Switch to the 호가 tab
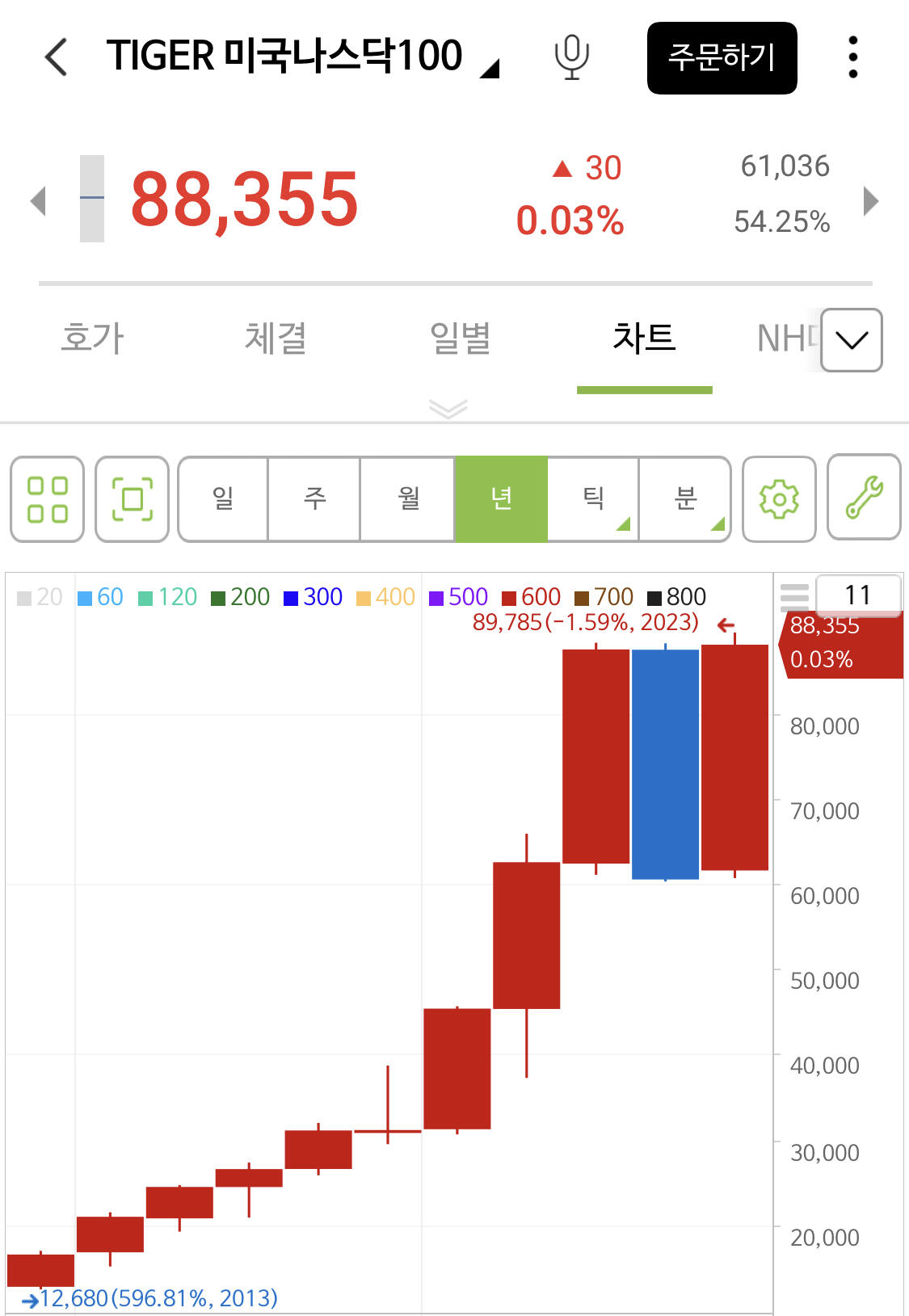 93,338
